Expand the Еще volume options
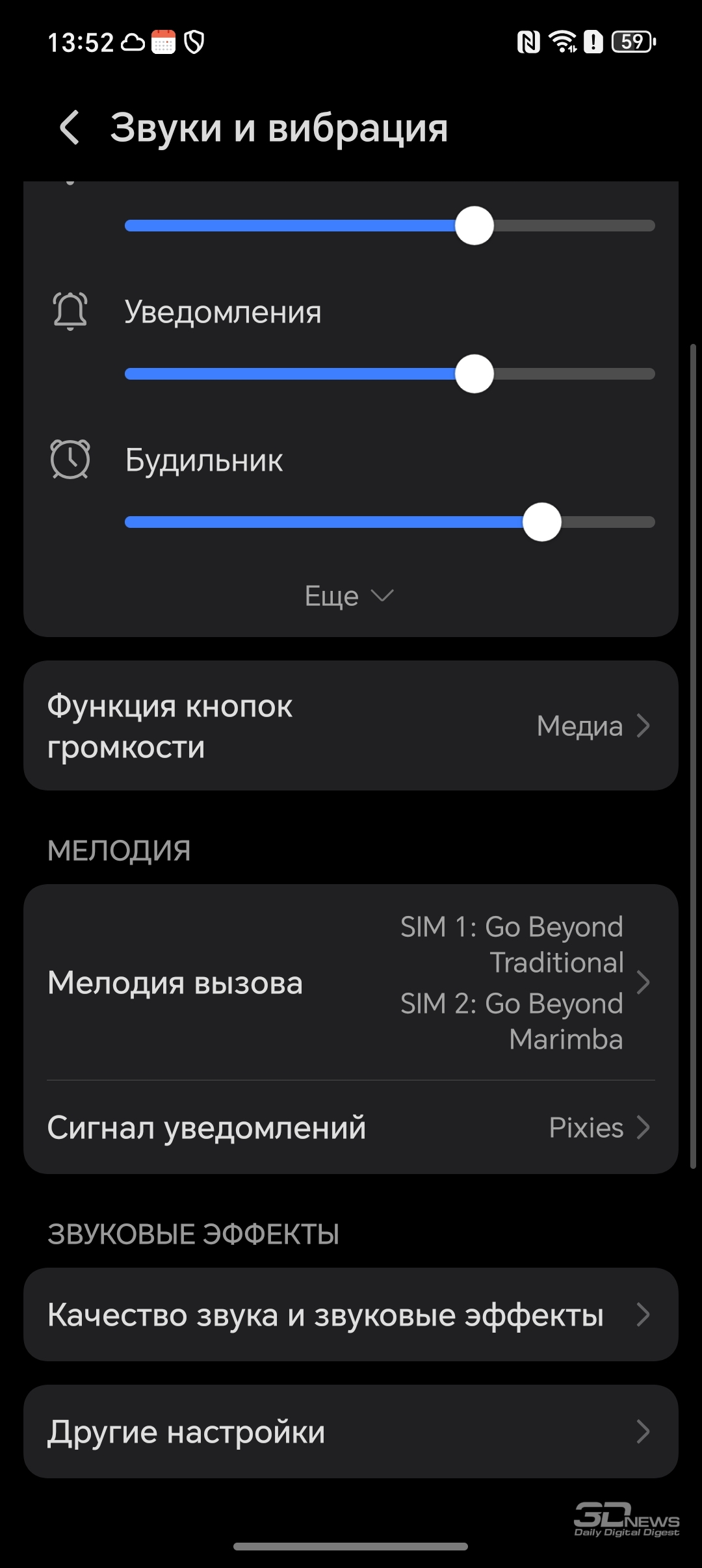Screen dimensions: 702x1568 pyautogui.click(x=350, y=595)
